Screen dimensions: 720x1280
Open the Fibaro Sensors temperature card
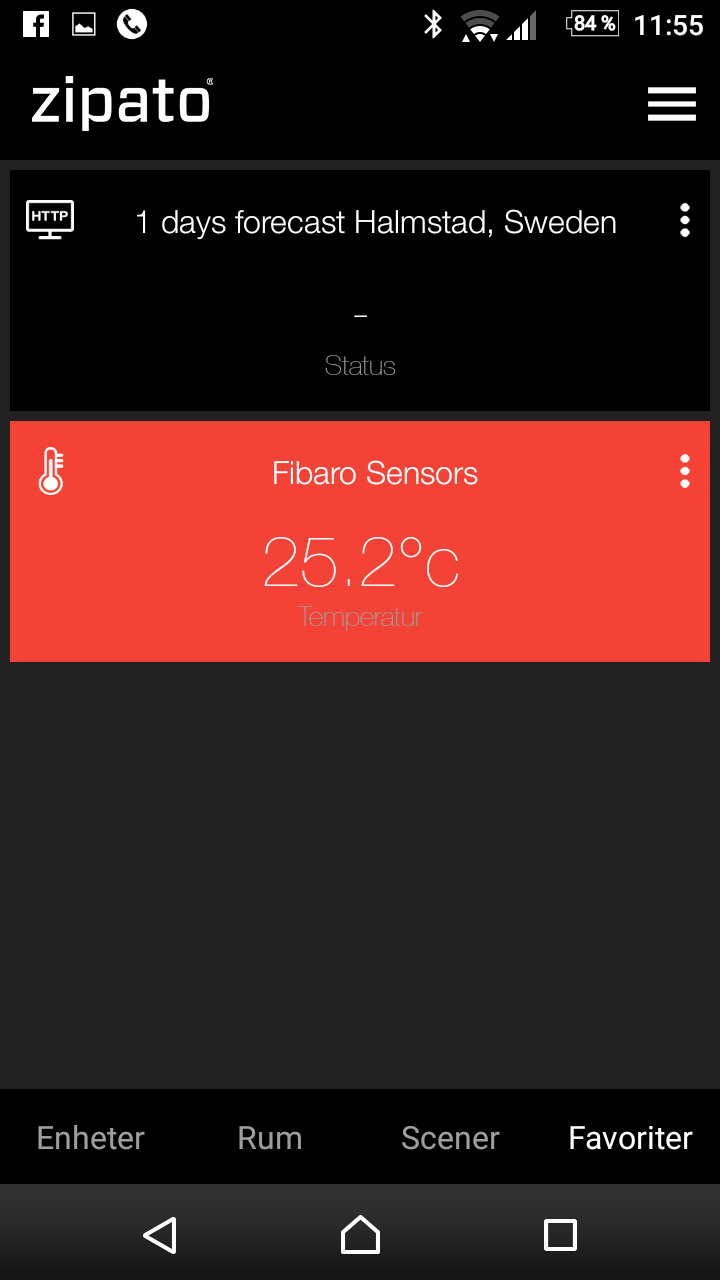point(360,560)
